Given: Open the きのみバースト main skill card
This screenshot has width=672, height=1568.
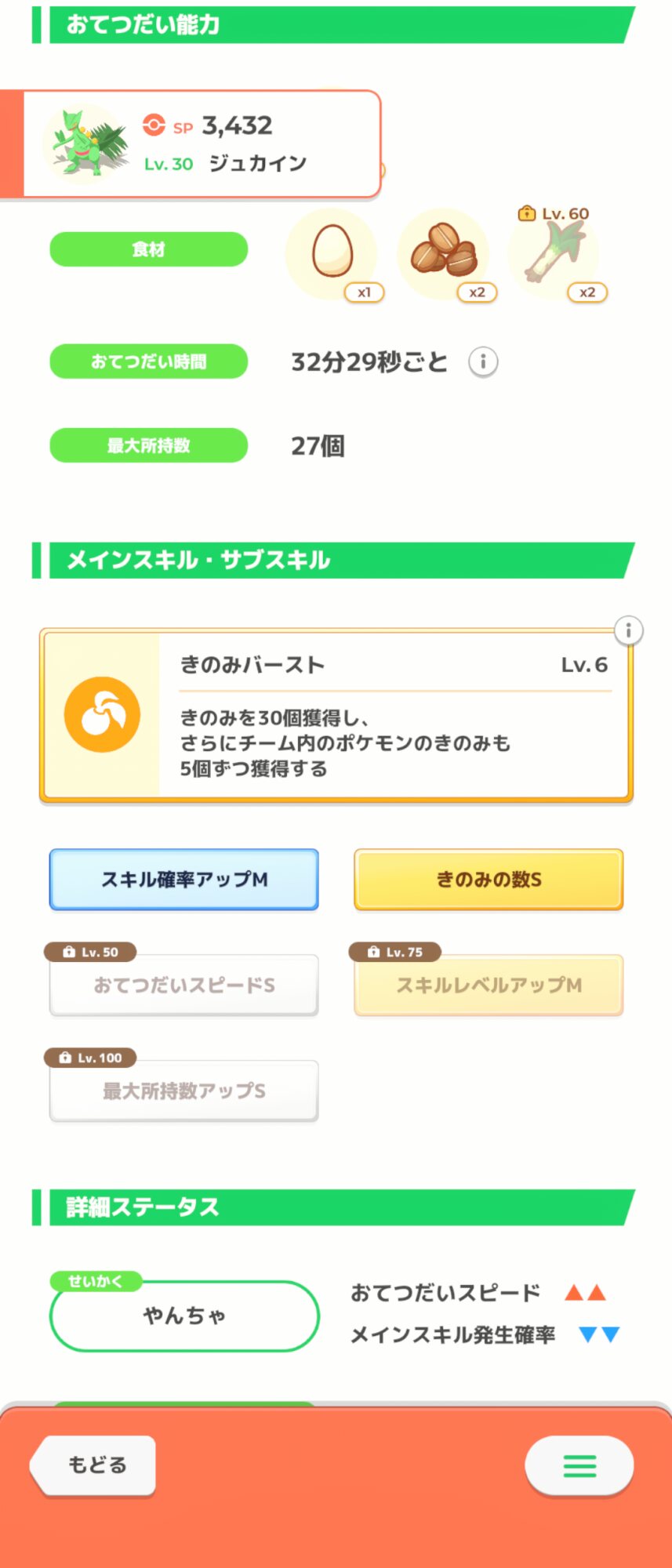Looking at the screenshot, I should [x=336, y=716].
